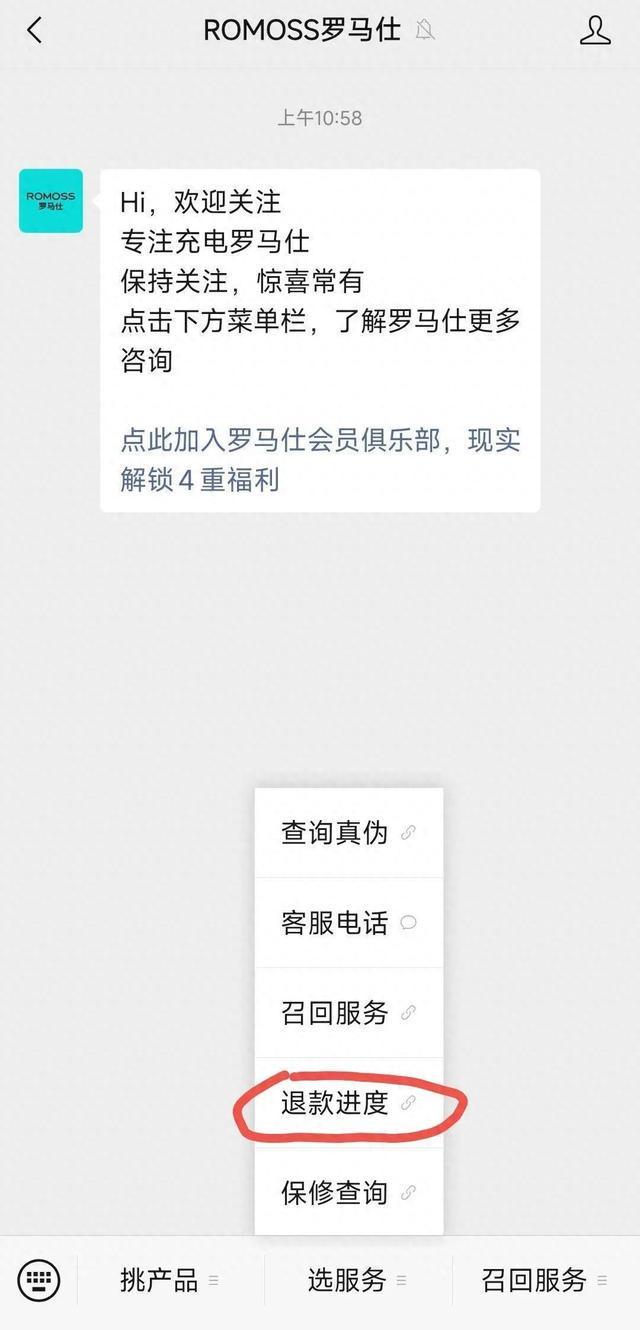Select 查询真伪 from the popup menu
The width and height of the screenshot is (640, 1330).
348,832
